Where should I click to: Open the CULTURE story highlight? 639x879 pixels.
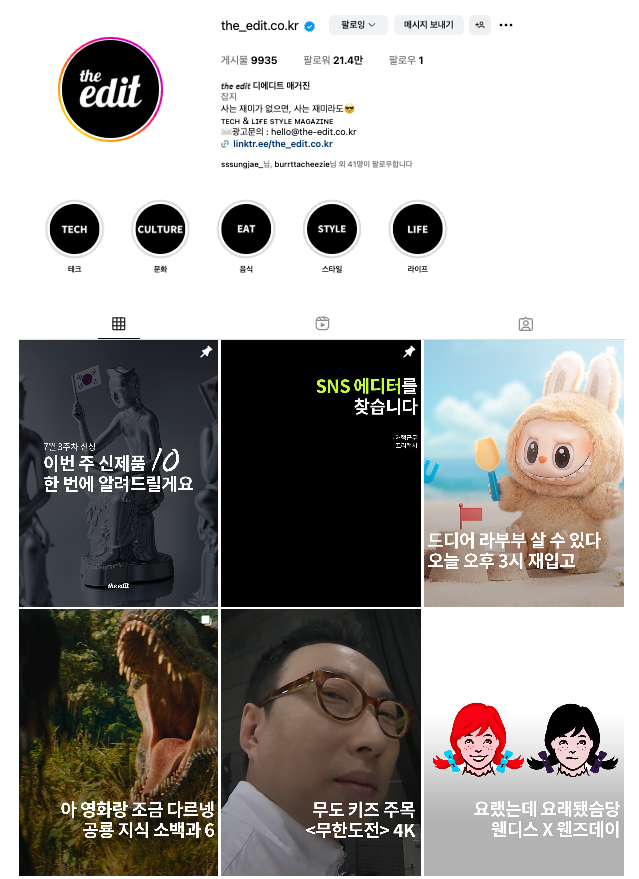160,229
